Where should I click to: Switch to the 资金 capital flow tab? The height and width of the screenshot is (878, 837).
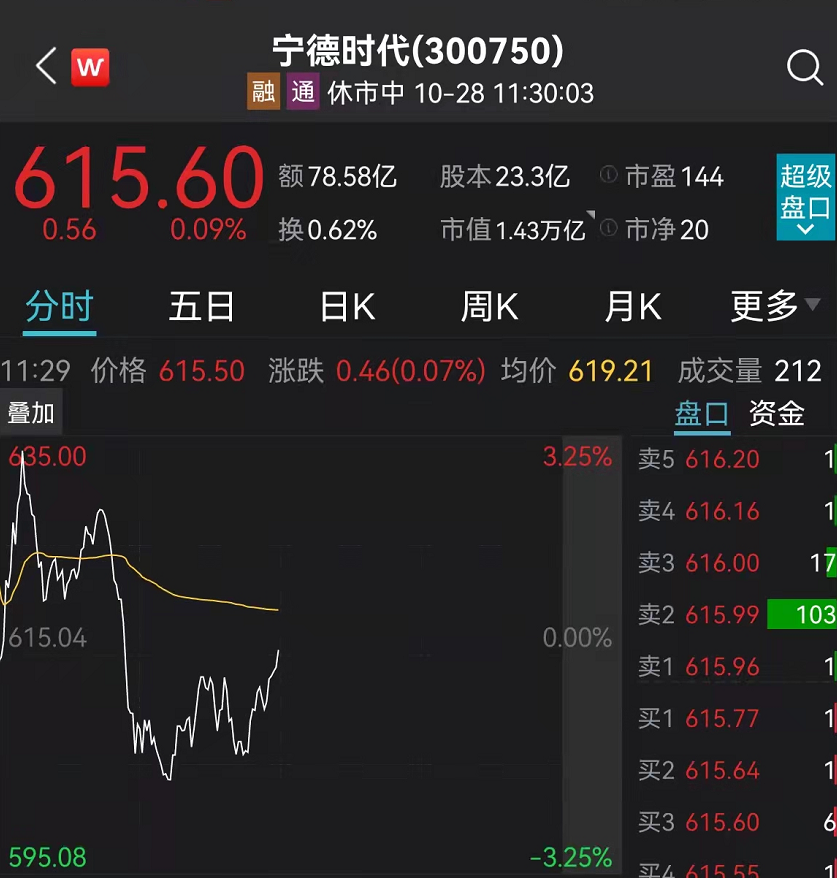point(777,413)
